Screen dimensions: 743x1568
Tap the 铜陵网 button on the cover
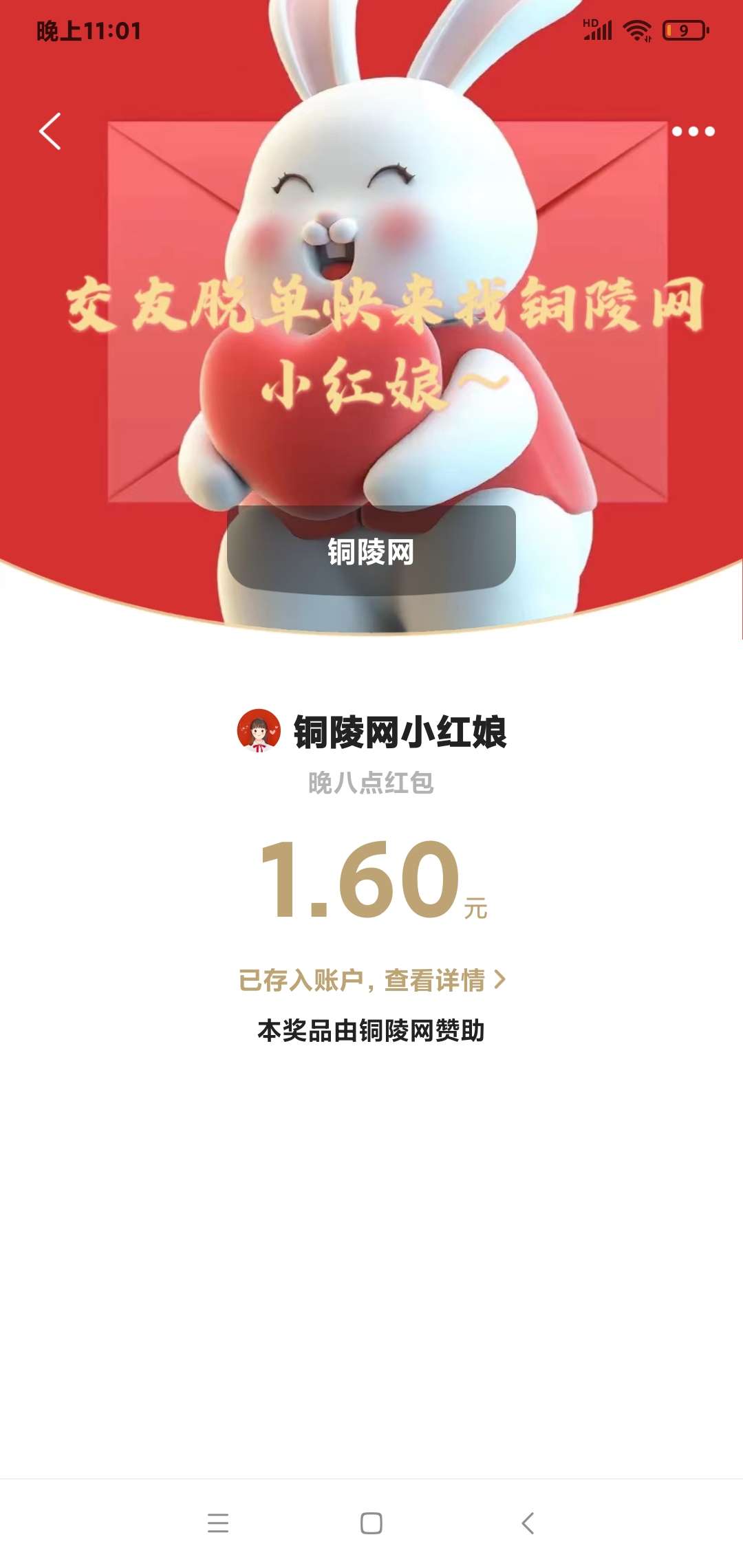click(371, 551)
